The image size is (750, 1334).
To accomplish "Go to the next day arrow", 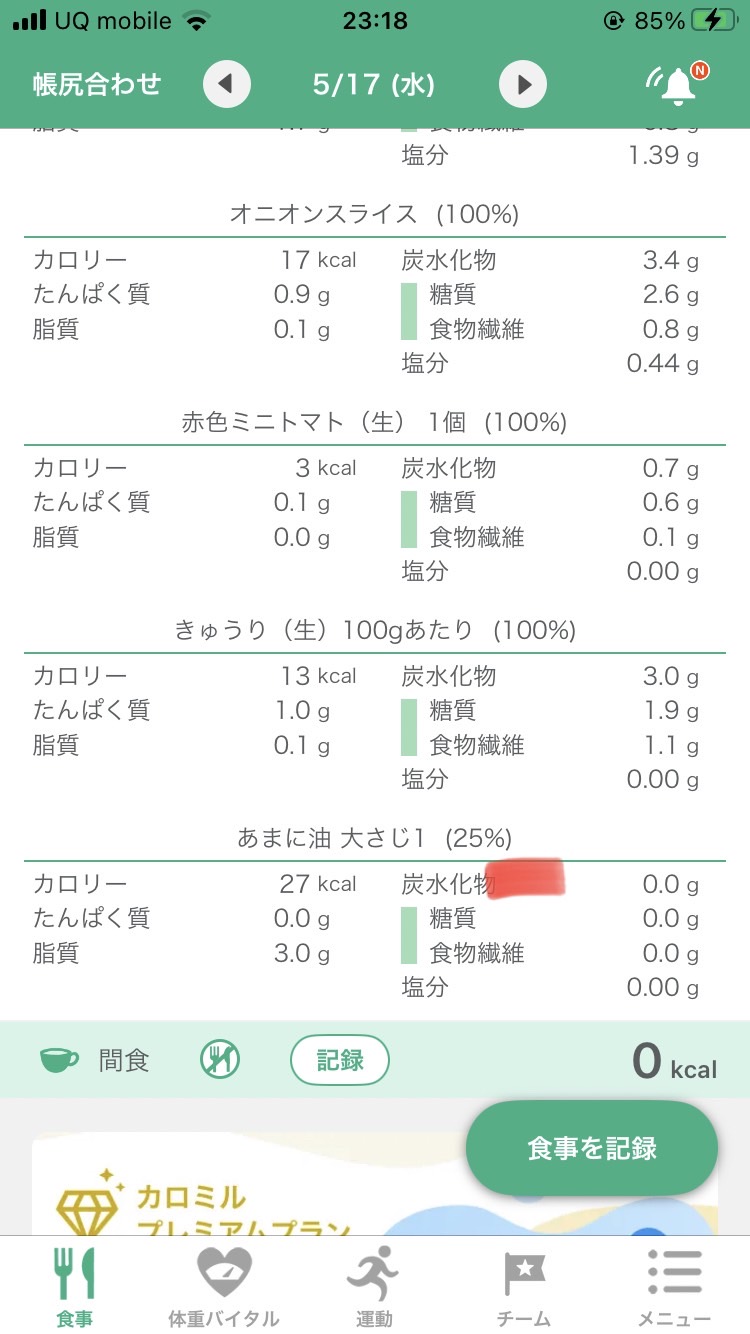I will [523, 84].
